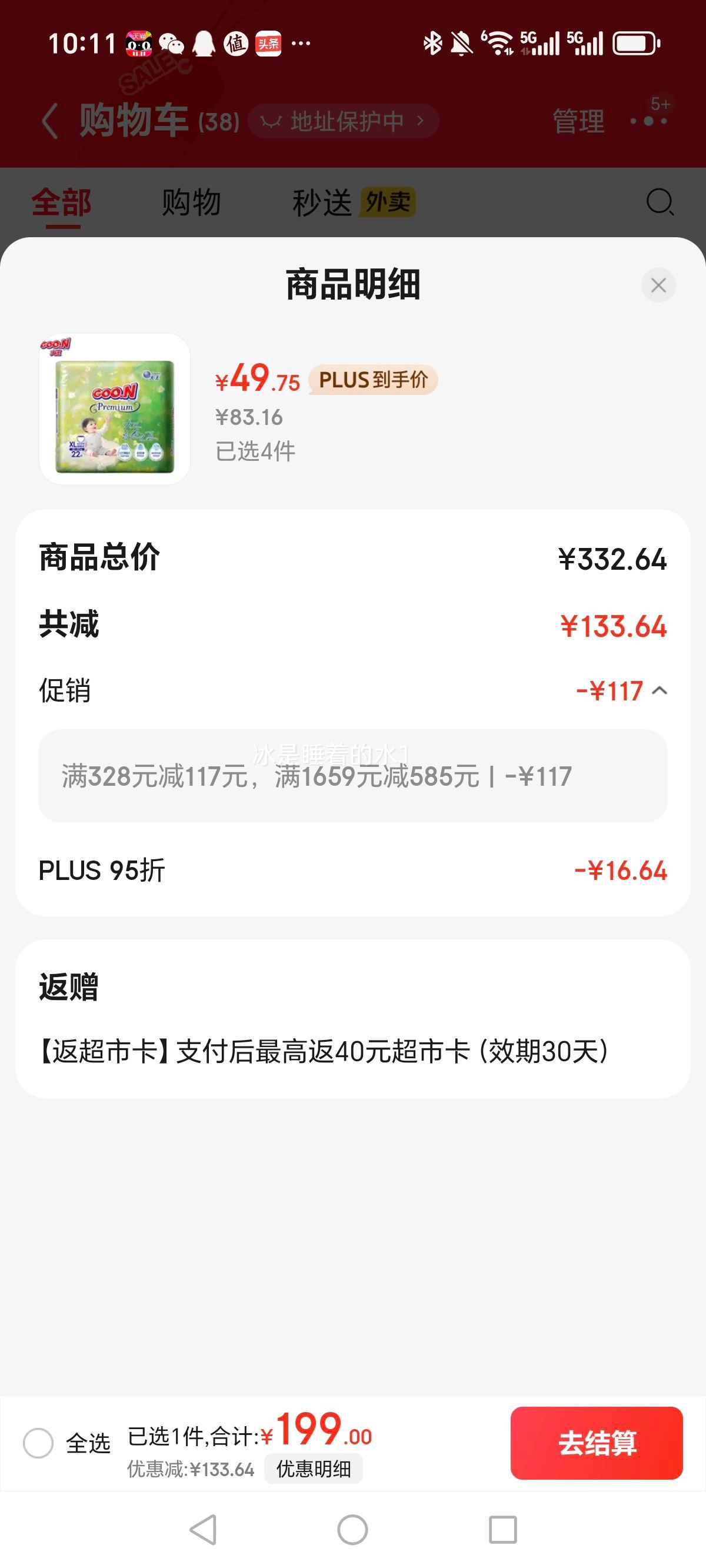Open the system recent apps view

click(x=502, y=1529)
